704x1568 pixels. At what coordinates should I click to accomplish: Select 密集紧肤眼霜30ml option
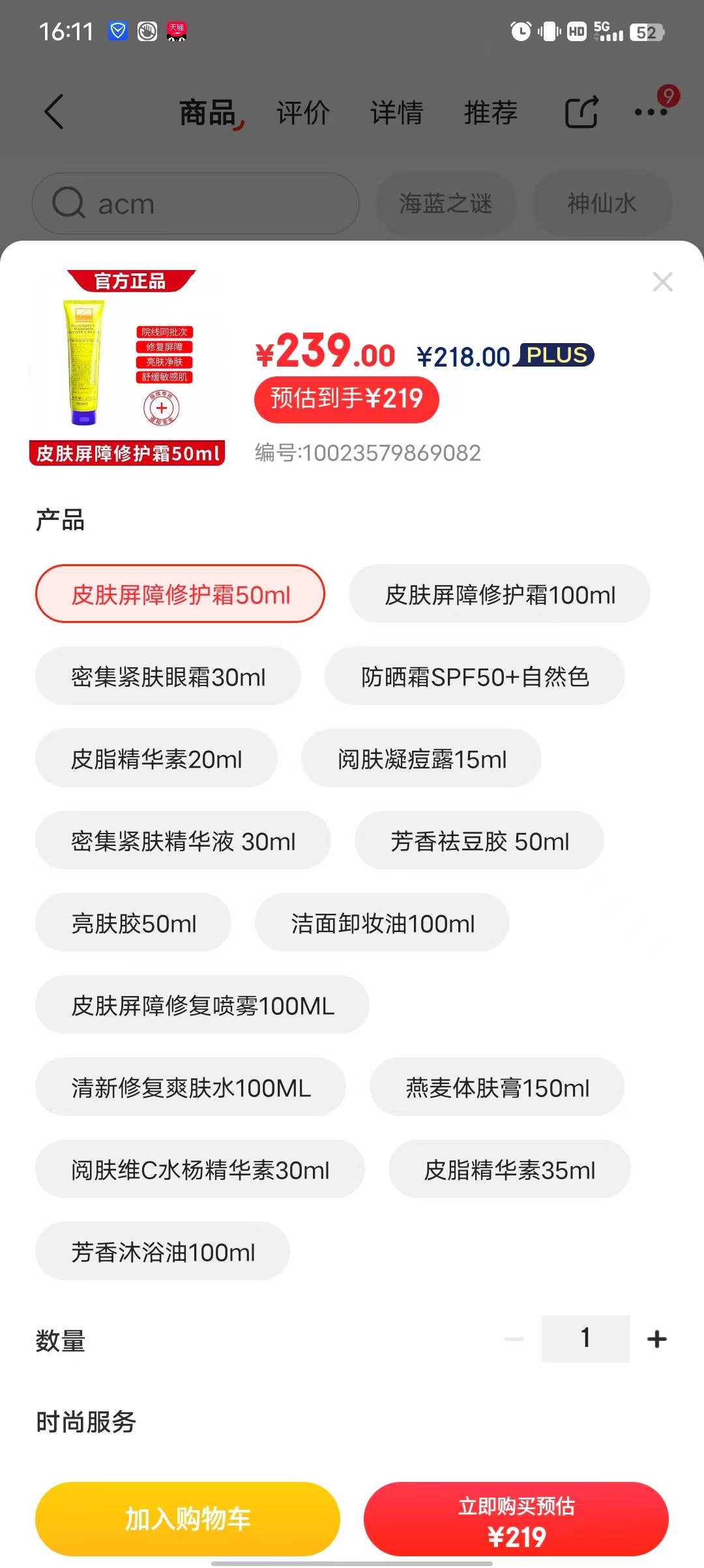tap(168, 676)
